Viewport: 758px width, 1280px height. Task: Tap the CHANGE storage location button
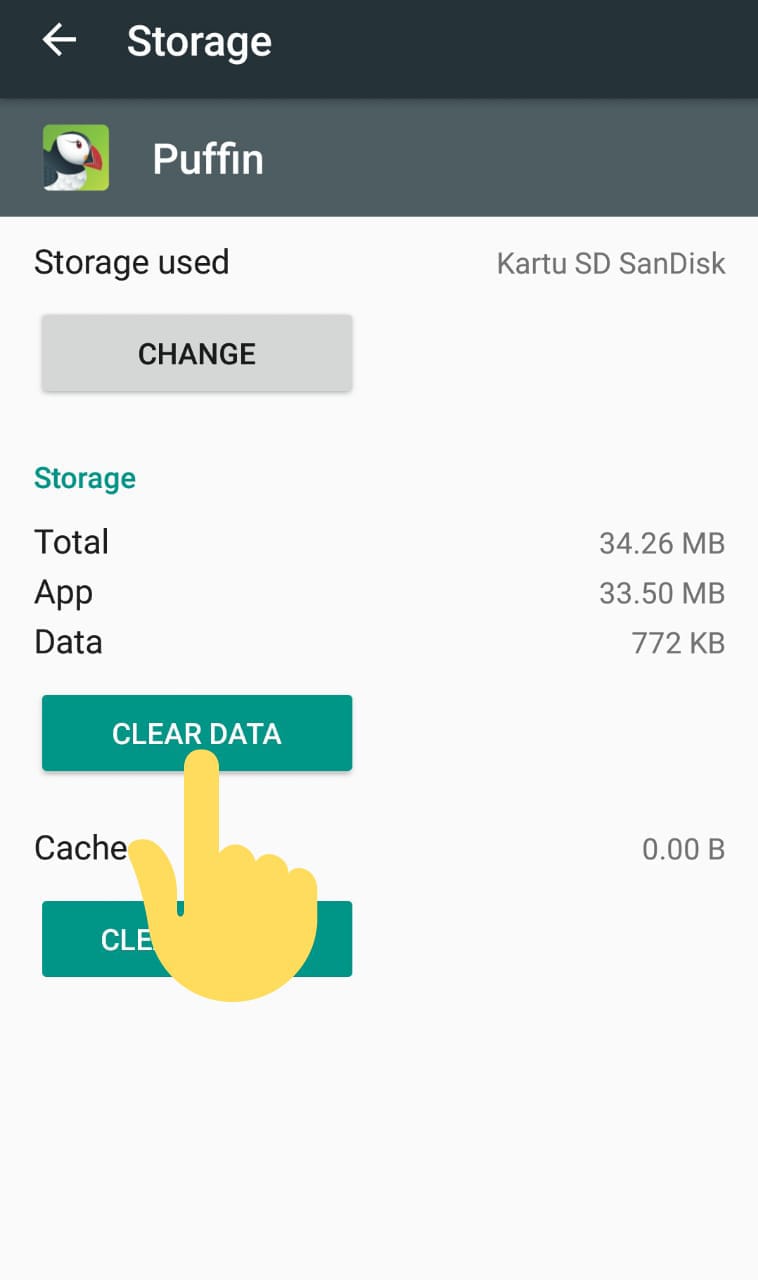tap(197, 353)
